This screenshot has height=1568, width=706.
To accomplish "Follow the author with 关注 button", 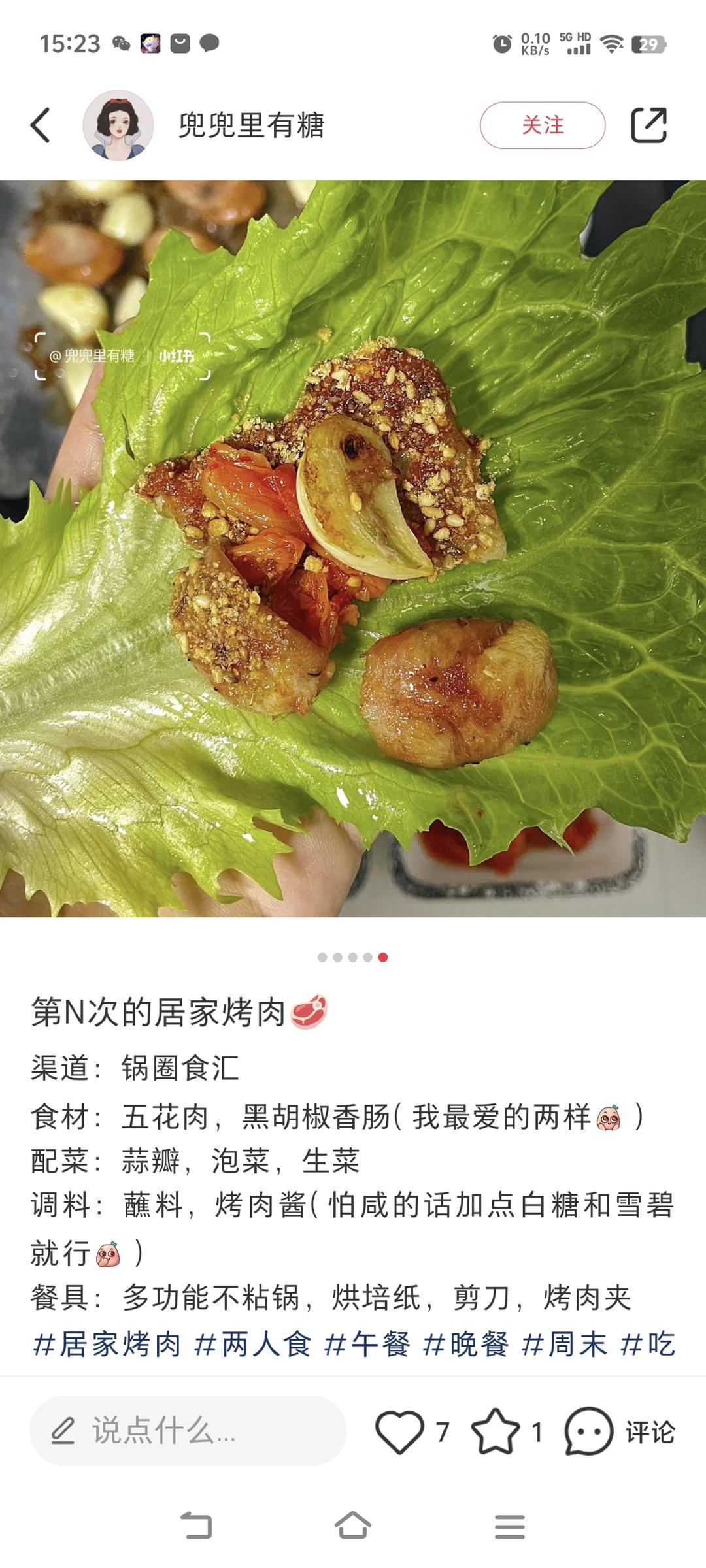I will click(x=542, y=125).
